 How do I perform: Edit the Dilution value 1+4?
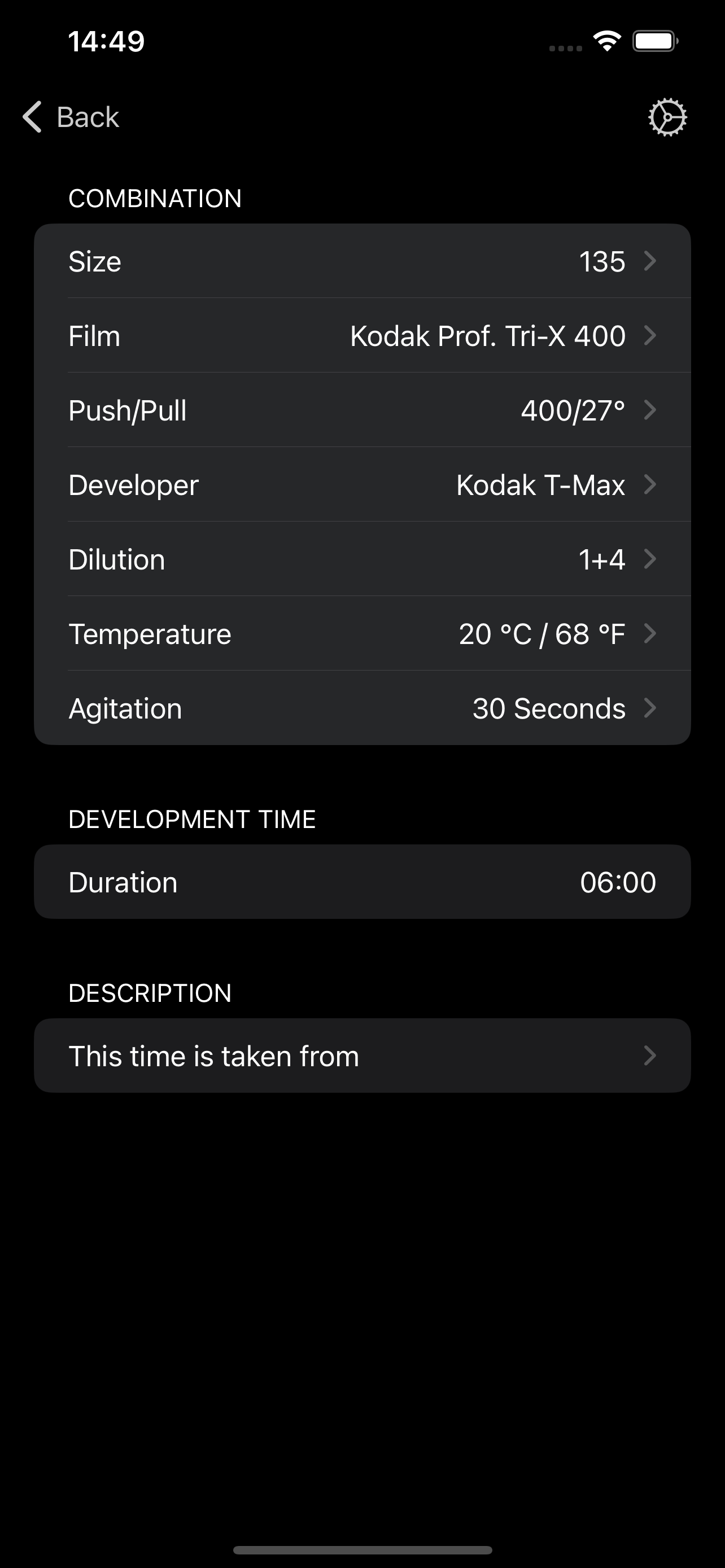click(x=362, y=559)
